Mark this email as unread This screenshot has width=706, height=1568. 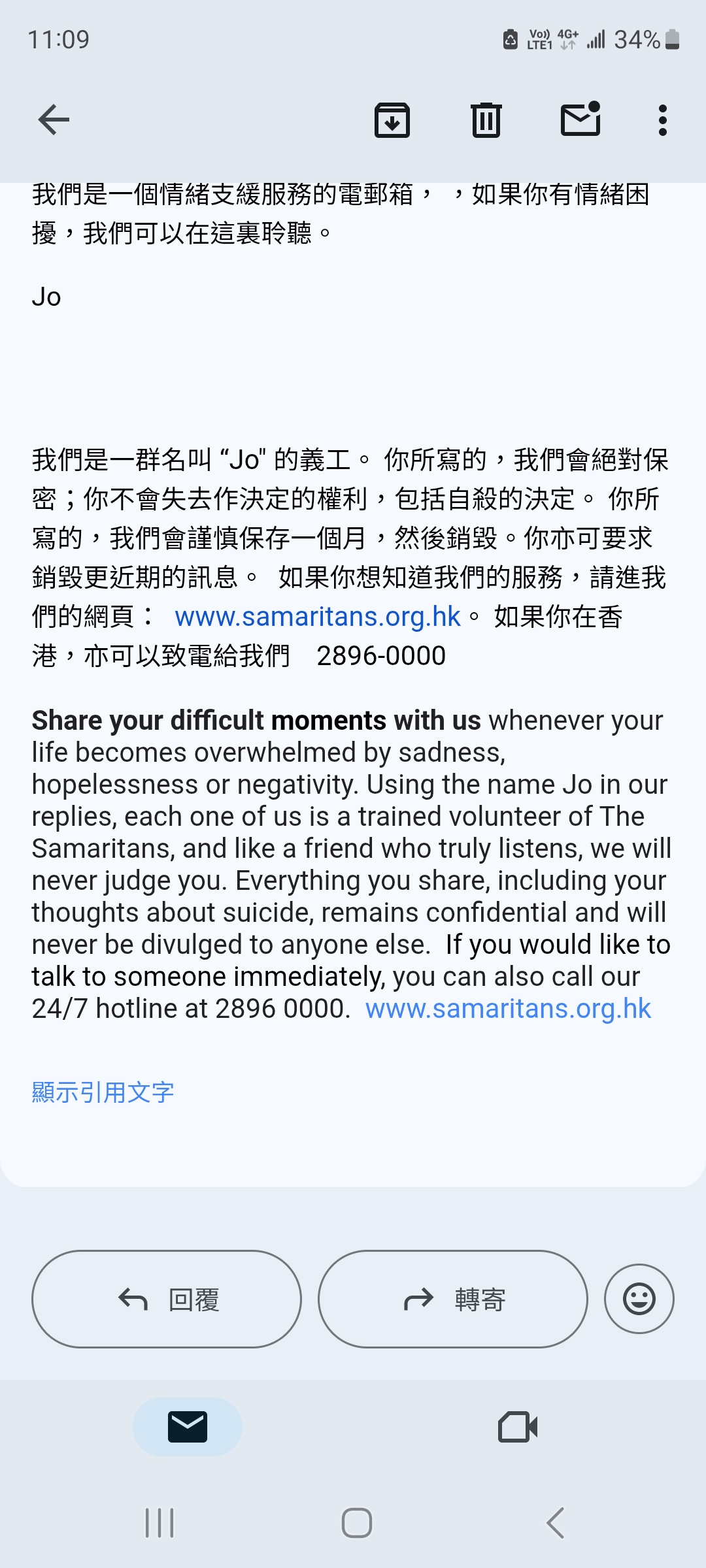click(x=580, y=119)
